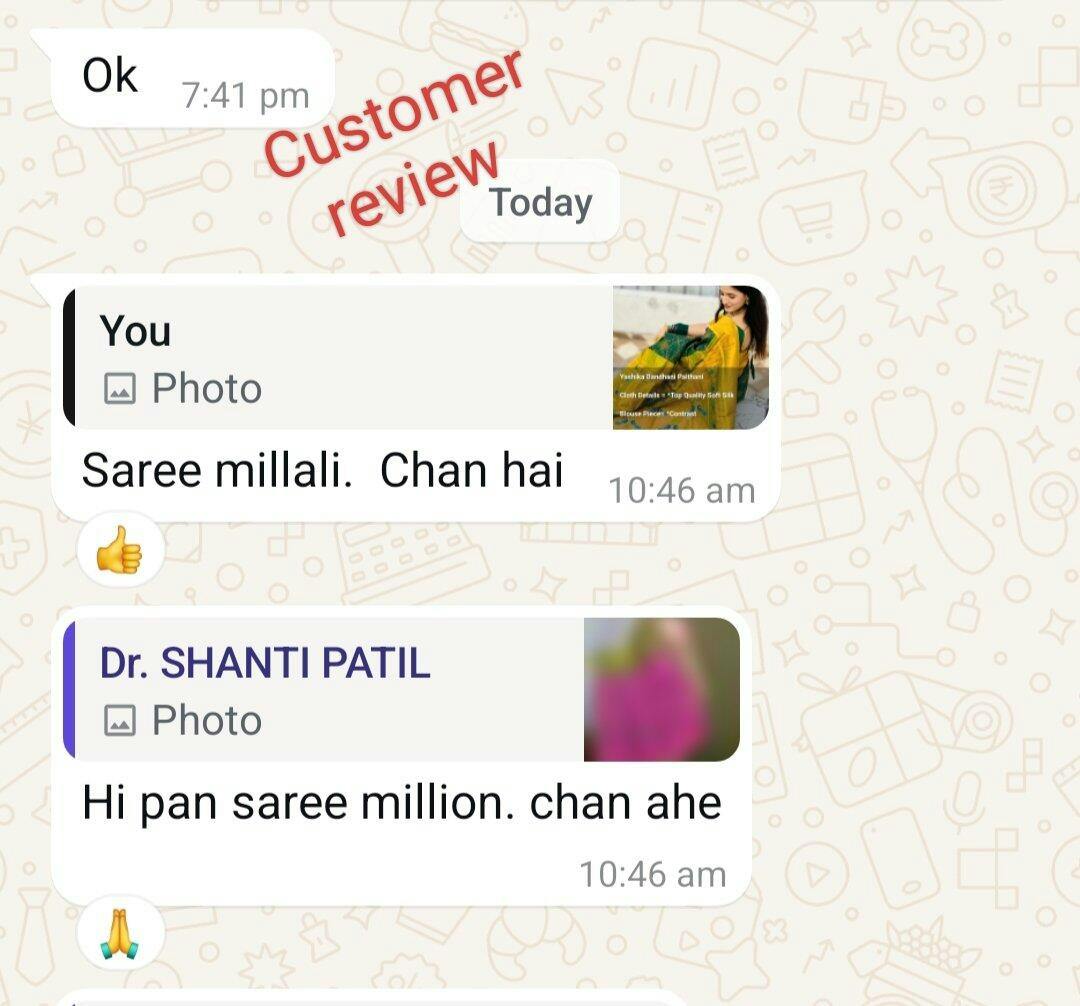Image resolution: width=1080 pixels, height=1006 pixels.
Task: Jump to Dr. SHANTI PATIL's quoted photo
Action: coord(330,690)
